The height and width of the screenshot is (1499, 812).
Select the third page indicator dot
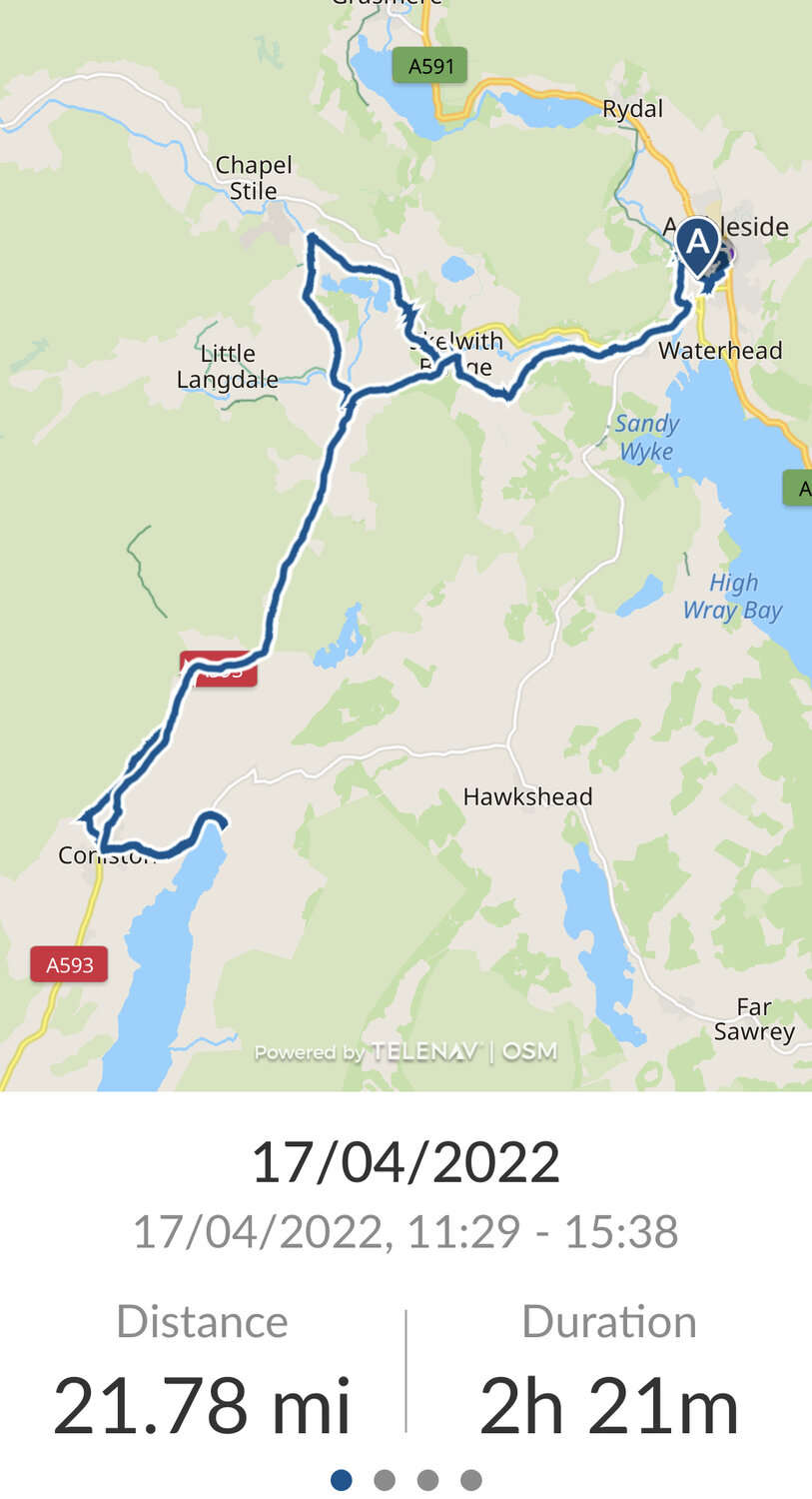click(427, 1480)
